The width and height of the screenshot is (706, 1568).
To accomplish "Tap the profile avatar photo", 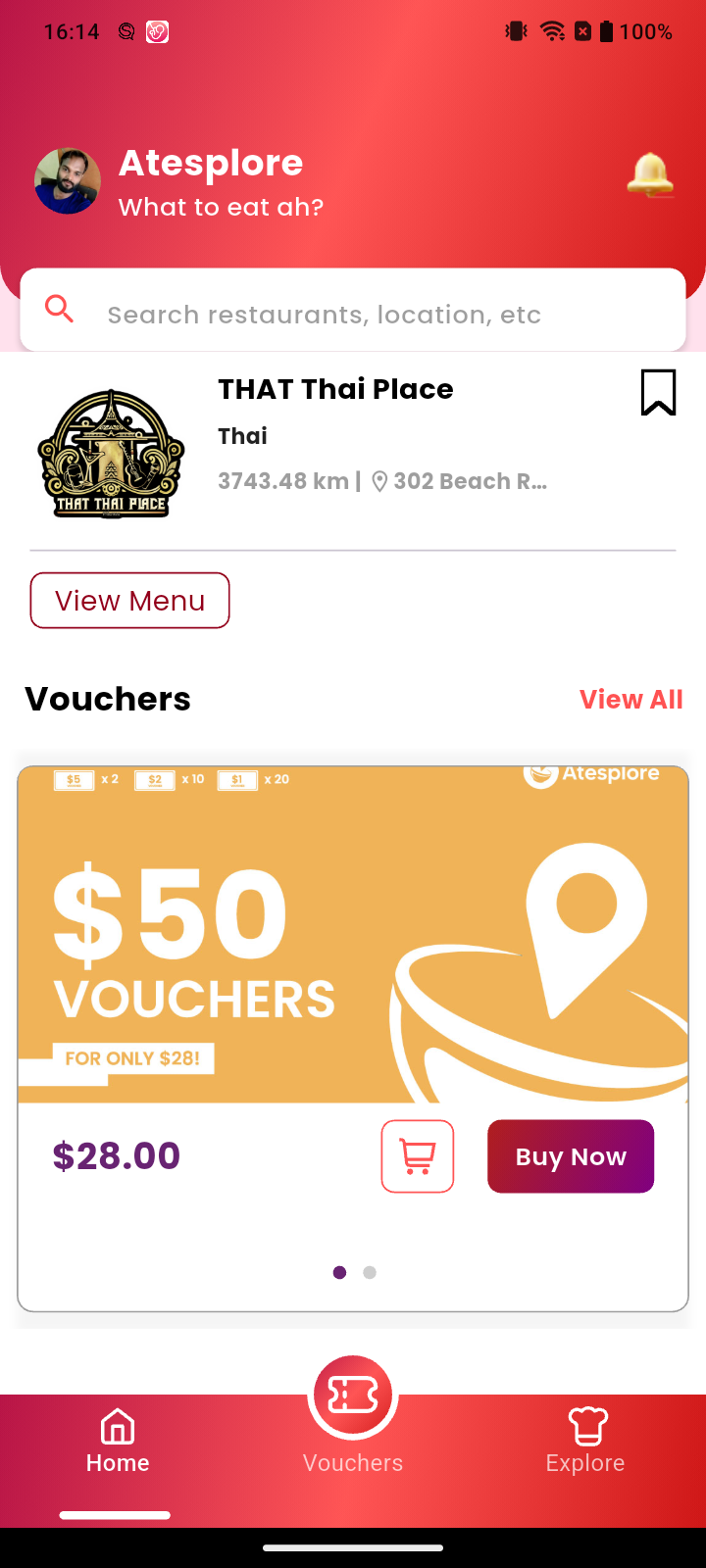I will tap(68, 181).
